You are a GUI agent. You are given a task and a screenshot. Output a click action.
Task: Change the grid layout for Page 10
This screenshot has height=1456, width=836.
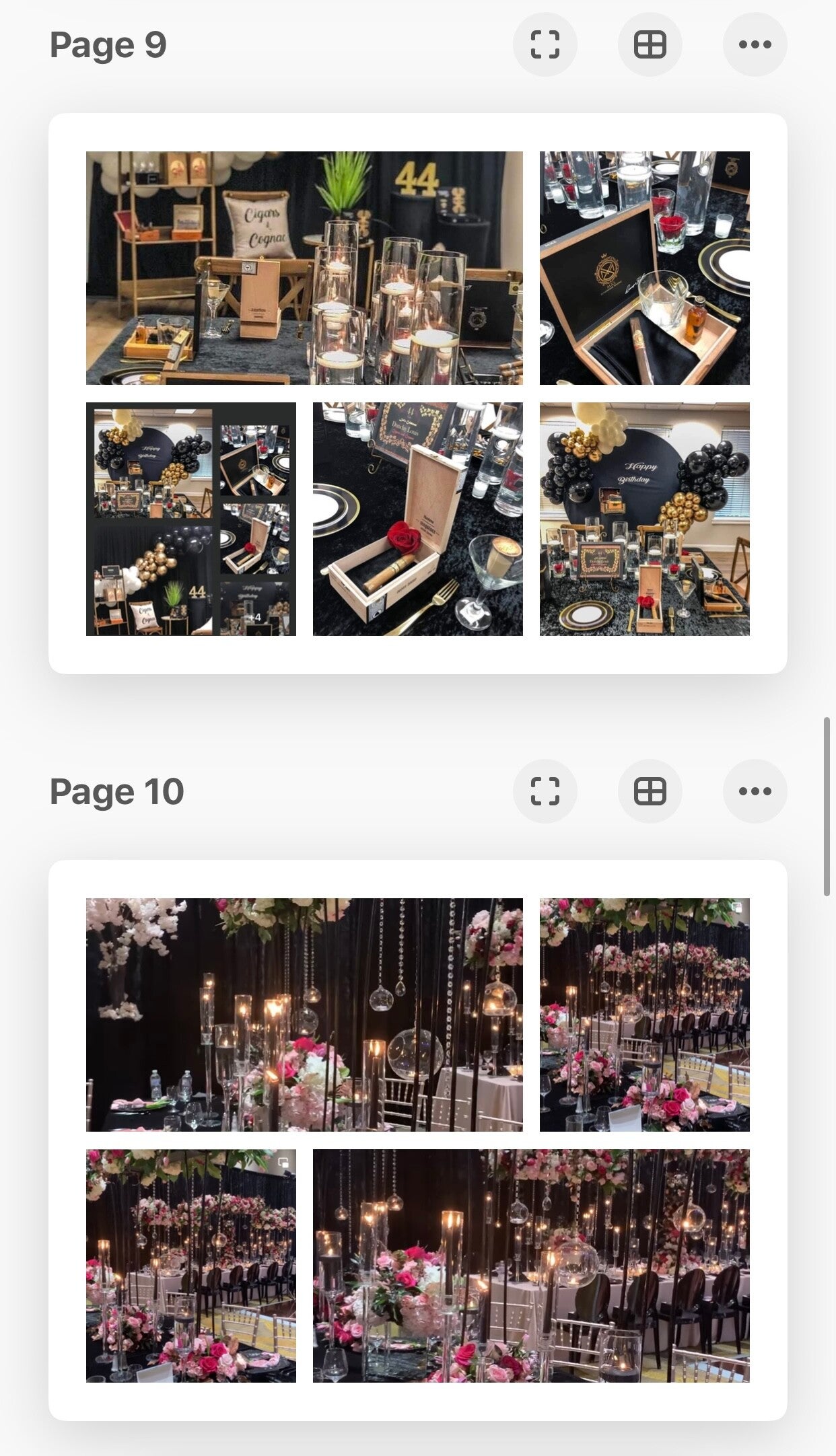(650, 791)
